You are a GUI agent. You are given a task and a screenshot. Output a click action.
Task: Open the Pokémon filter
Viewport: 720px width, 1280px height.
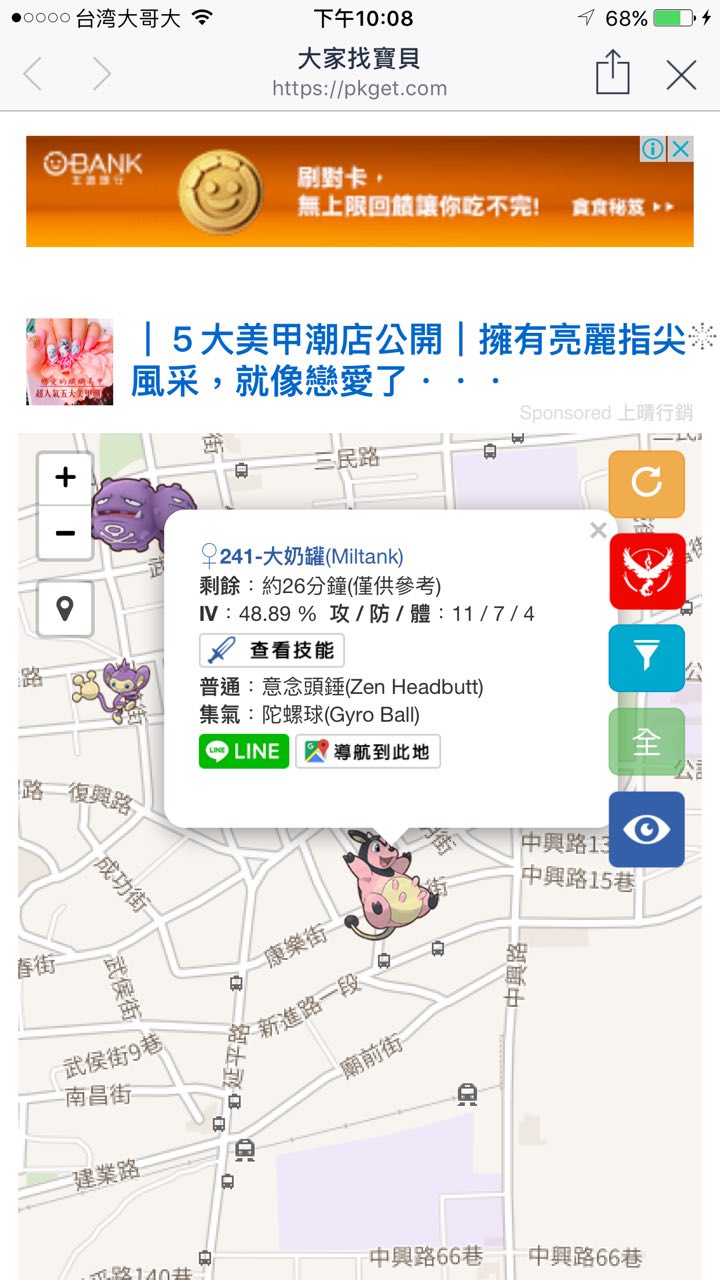tap(647, 657)
